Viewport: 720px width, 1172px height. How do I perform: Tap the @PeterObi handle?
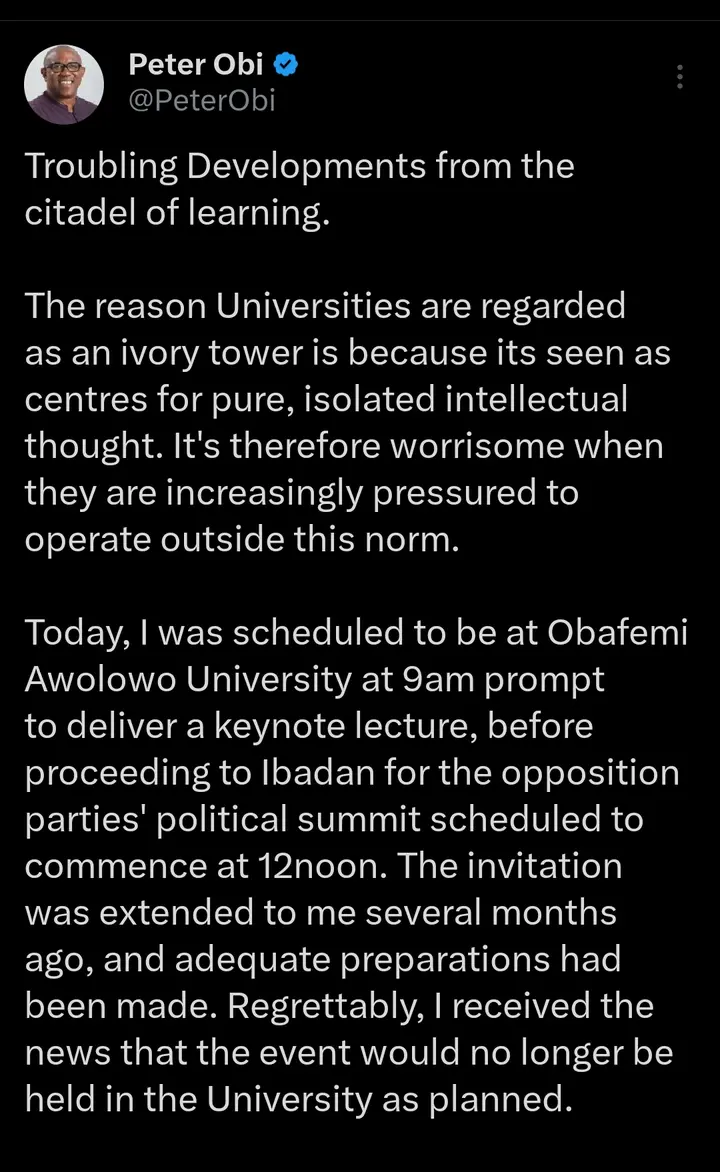click(201, 100)
